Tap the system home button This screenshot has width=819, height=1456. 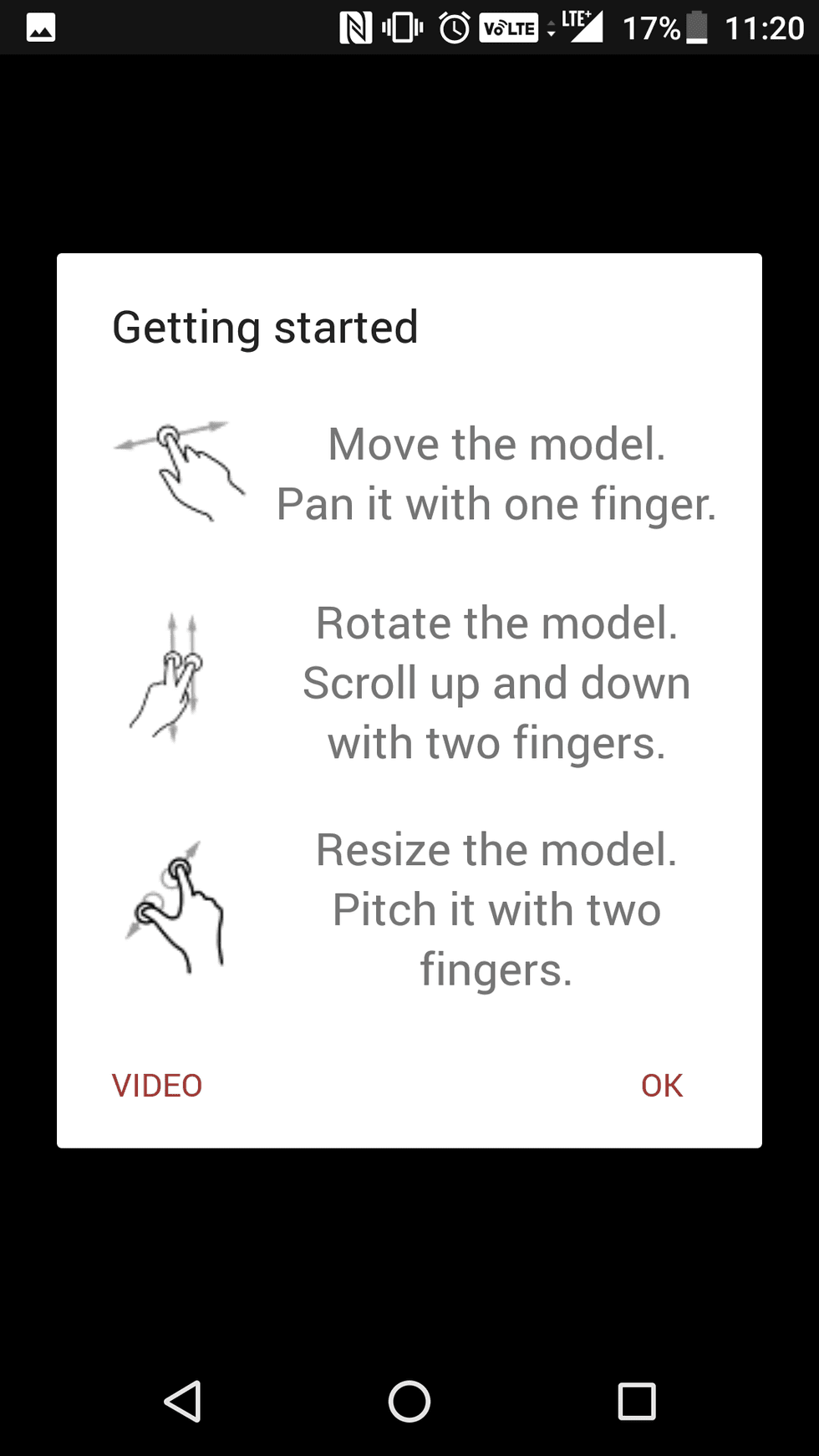[409, 1402]
